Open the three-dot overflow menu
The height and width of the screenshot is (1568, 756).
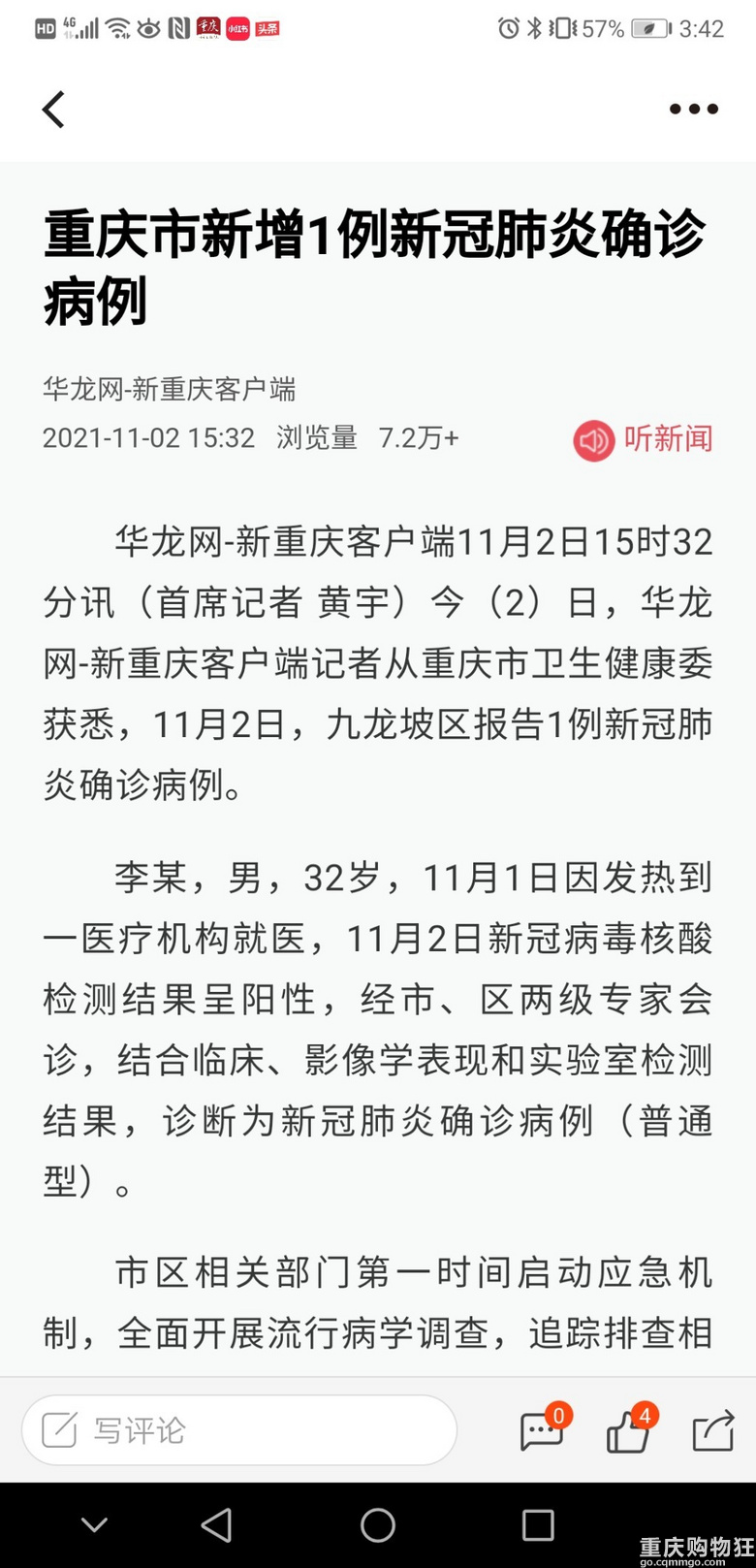pyautogui.click(x=694, y=110)
